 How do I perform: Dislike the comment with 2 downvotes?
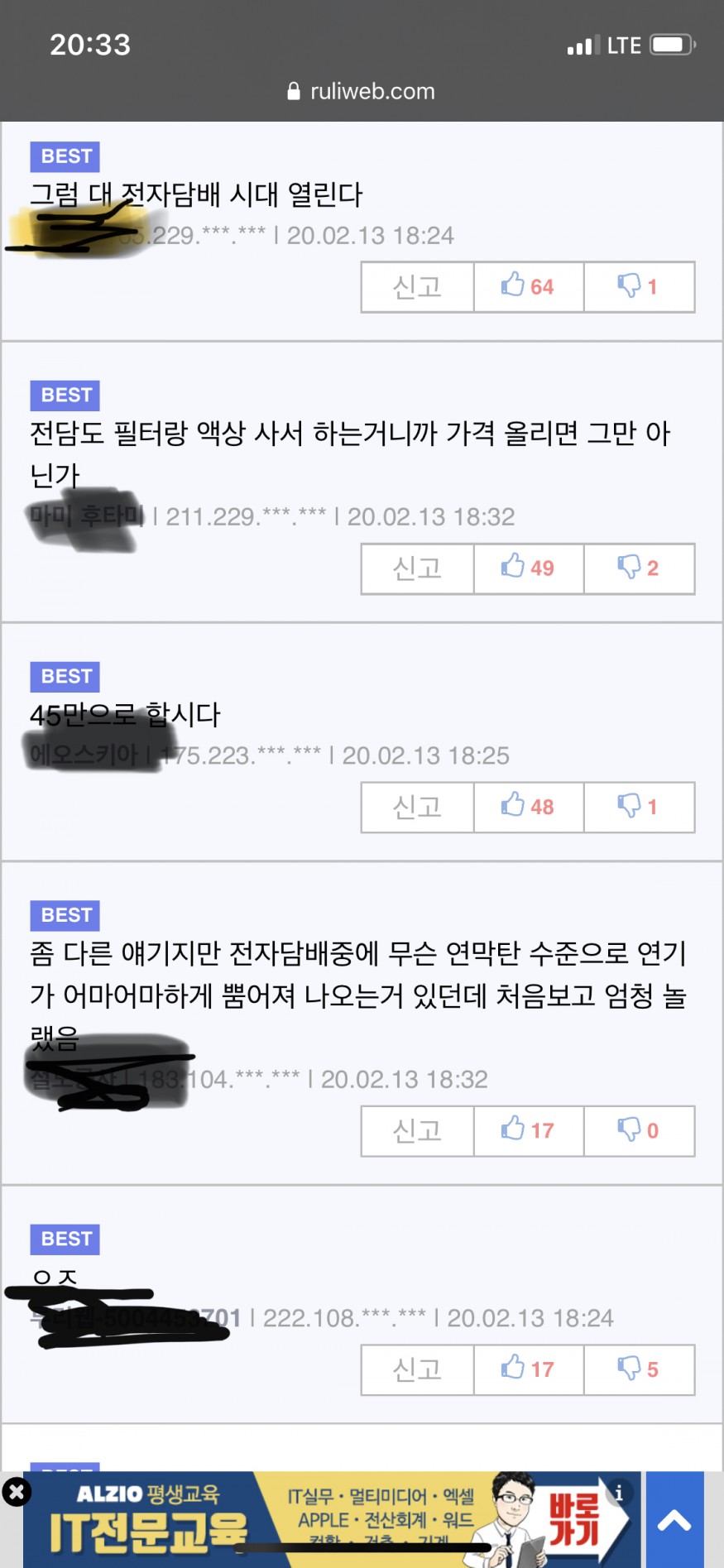(639, 568)
